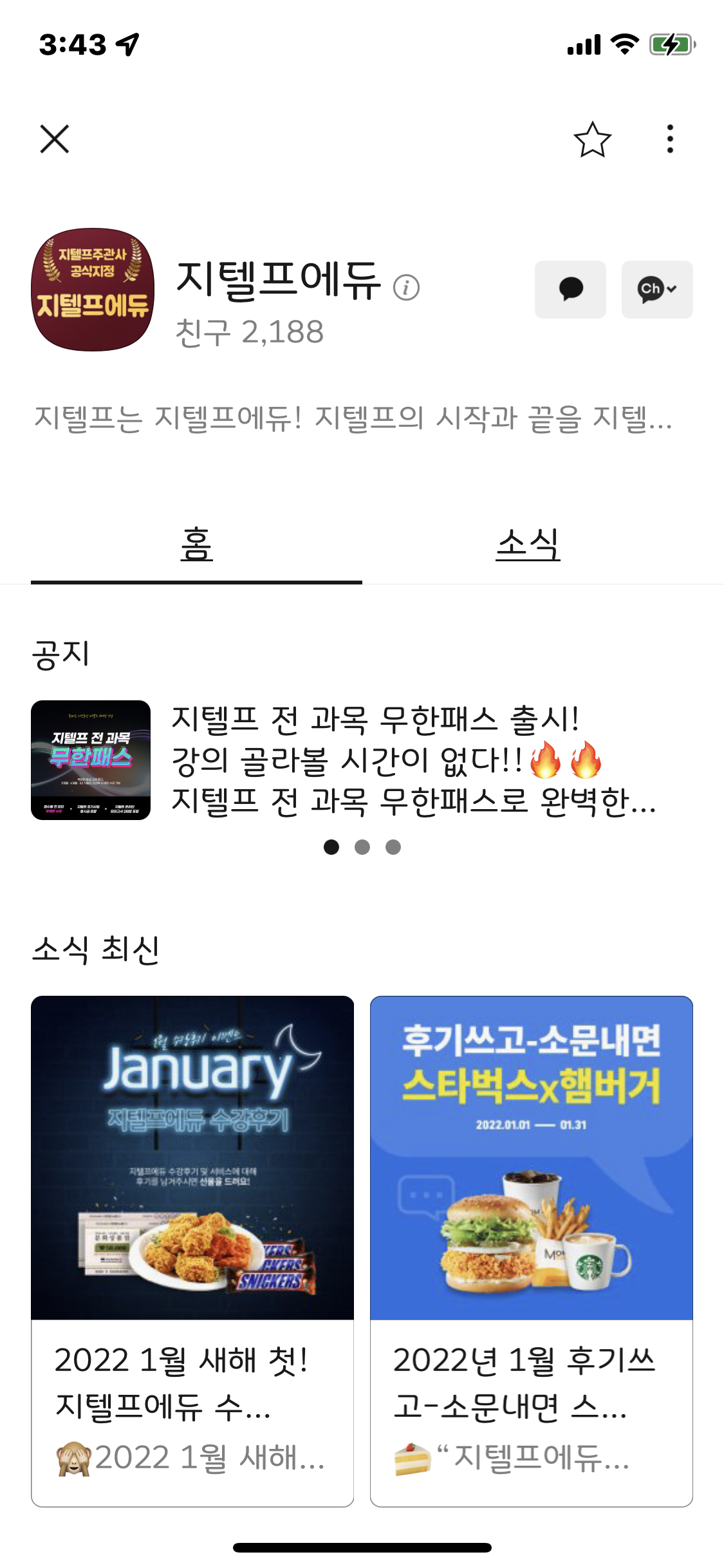Screen dimensions: 724x1568
Task: Open the 지텔프에듀 profile picture
Action: tap(93, 290)
